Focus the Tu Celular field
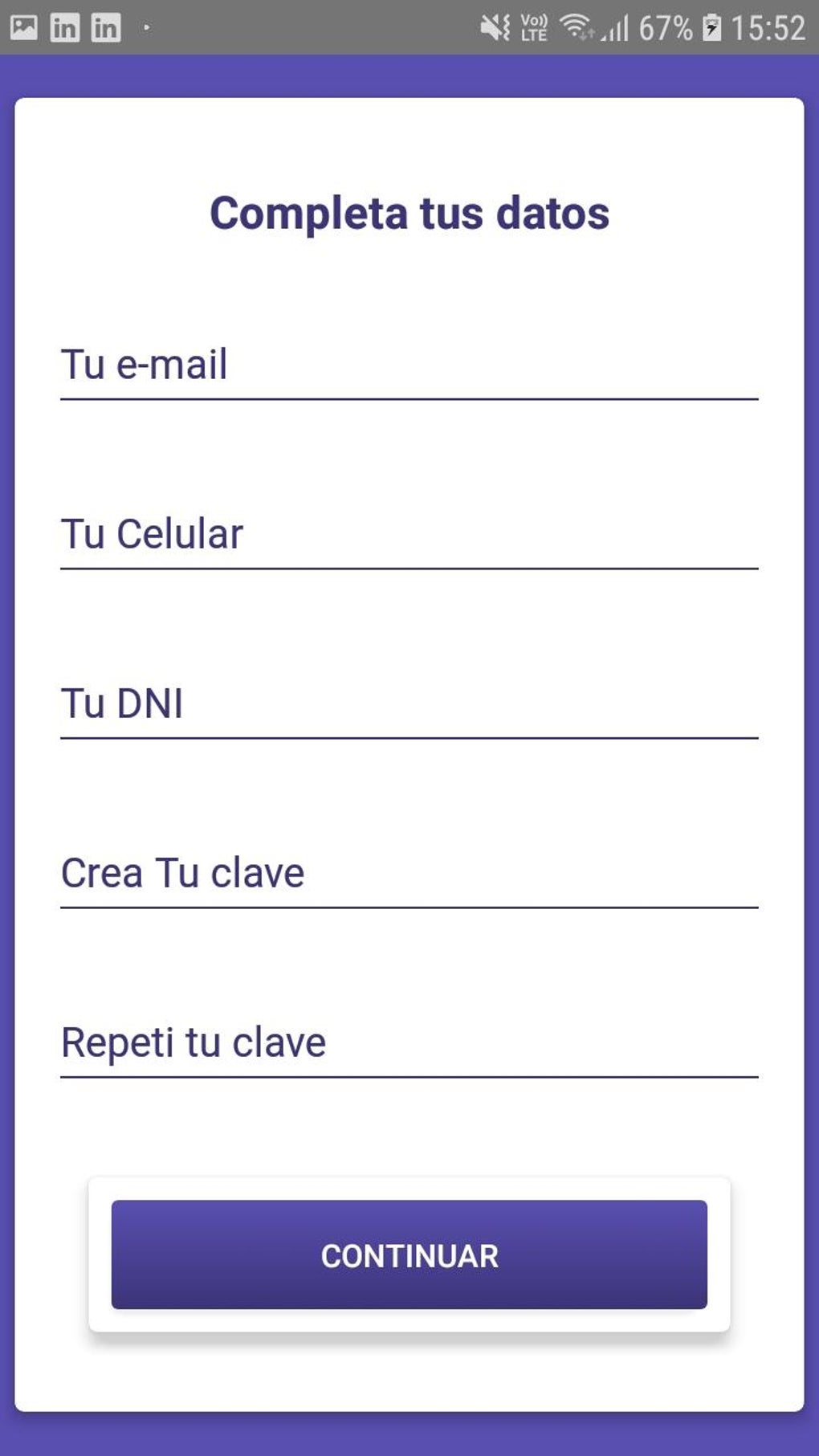 [x=409, y=535]
